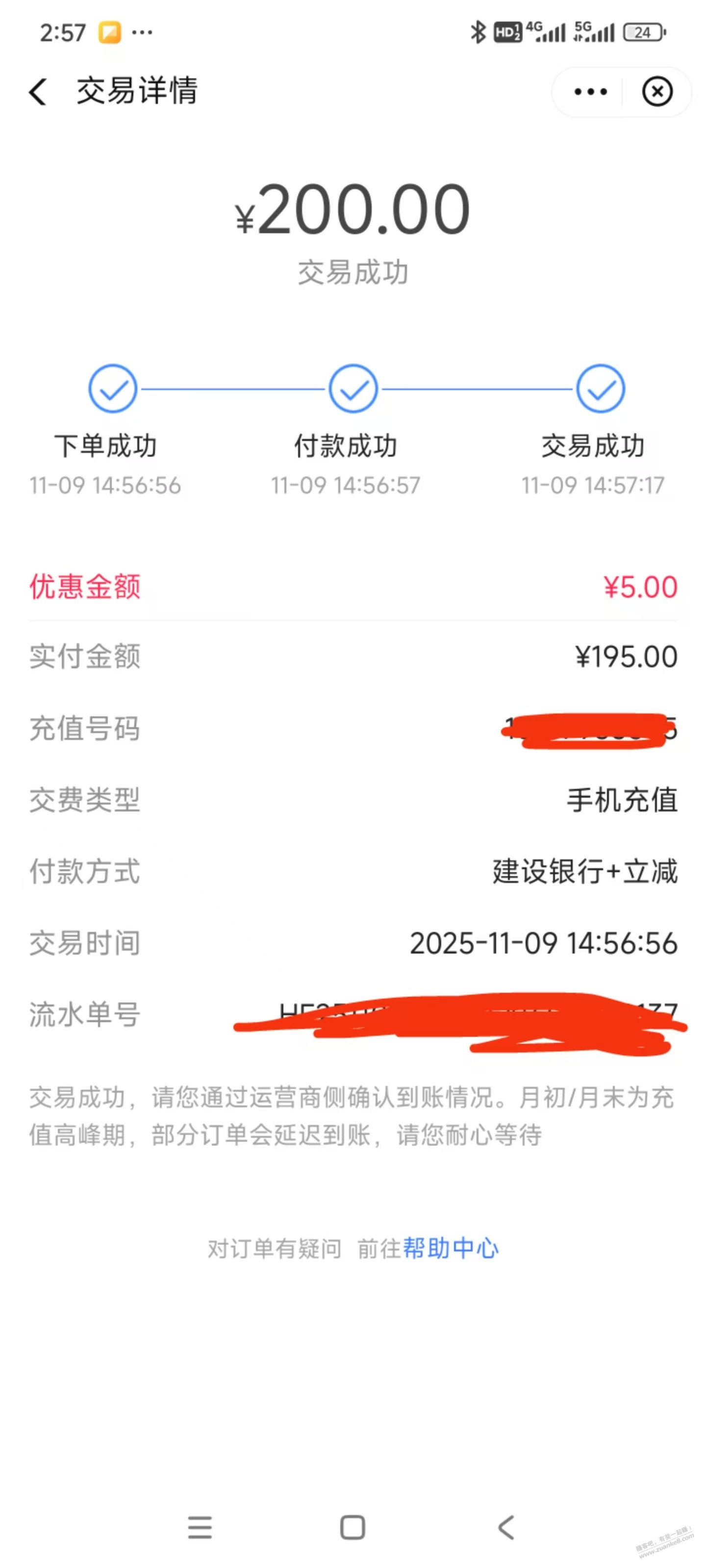This screenshot has width=706, height=1568.
Task: Tap the system home button
Action: pos(352,1527)
